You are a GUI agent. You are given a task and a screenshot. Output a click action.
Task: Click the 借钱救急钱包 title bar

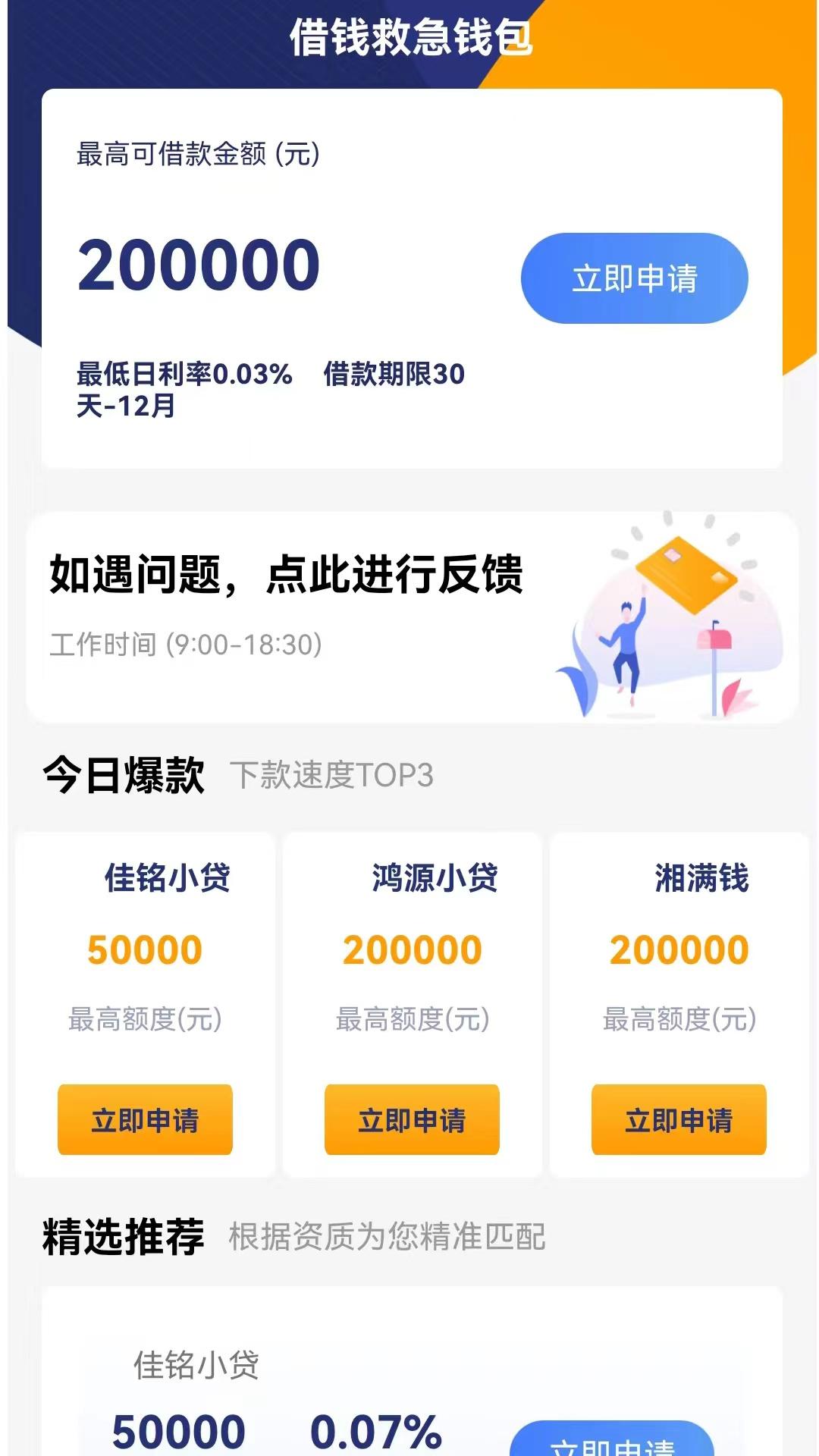[x=409, y=38]
